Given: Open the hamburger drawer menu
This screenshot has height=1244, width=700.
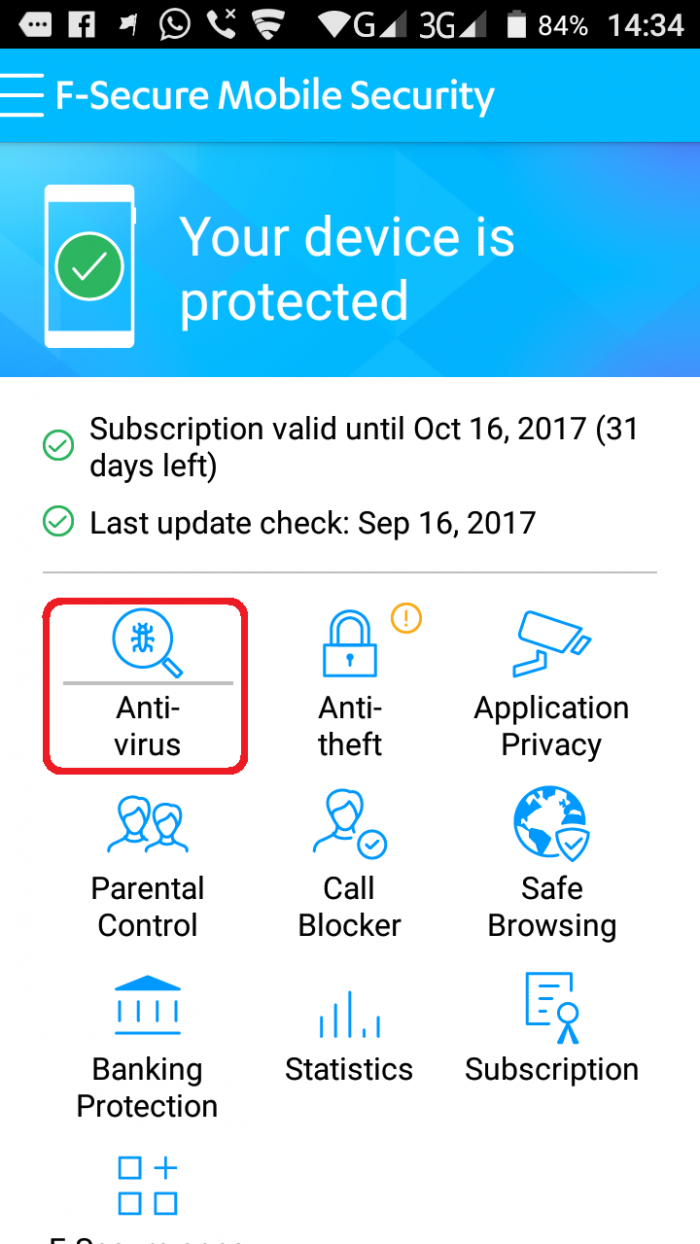Looking at the screenshot, I should 23,96.
